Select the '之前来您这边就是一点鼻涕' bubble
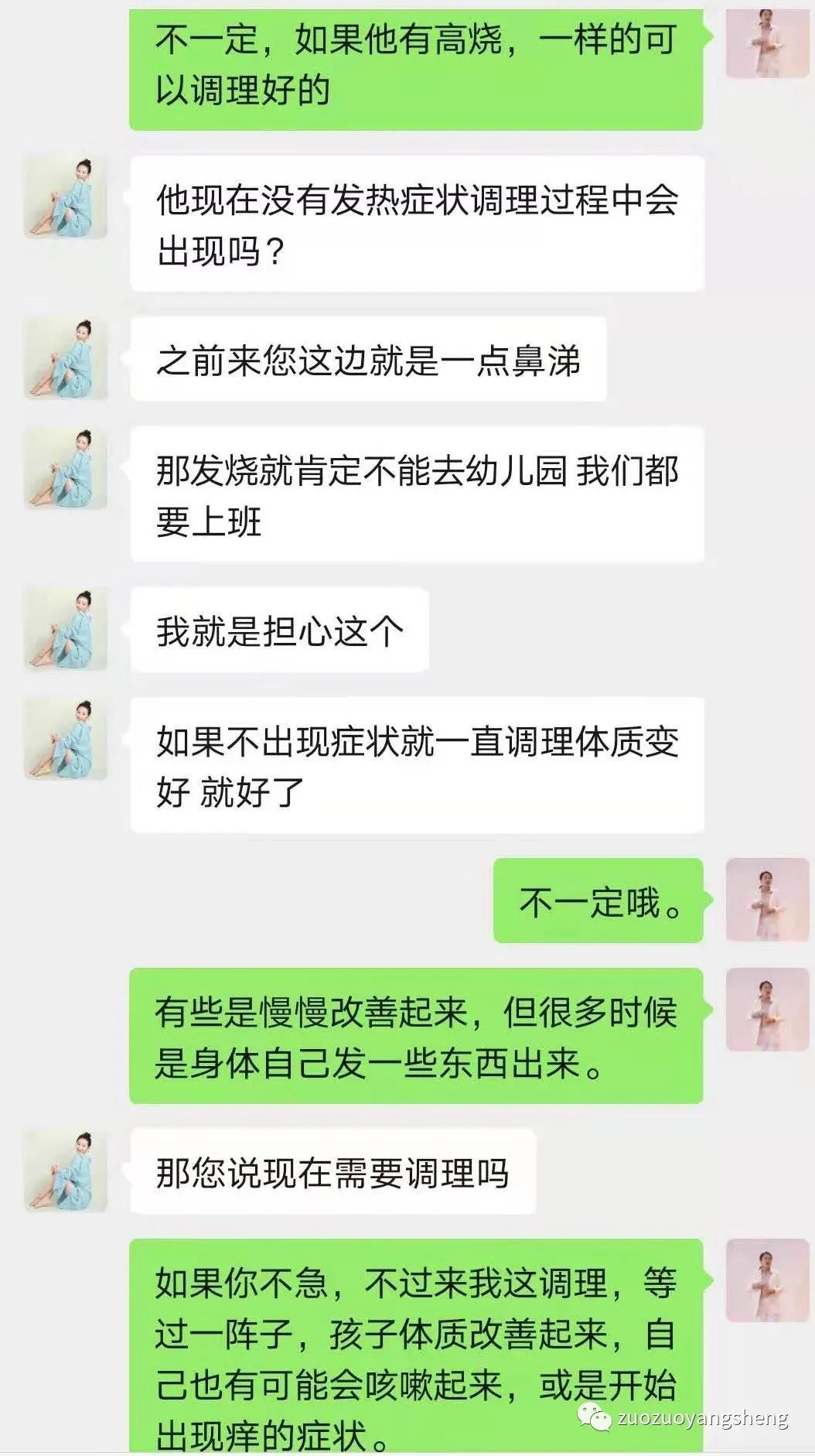815x1456 pixels. 371,361
